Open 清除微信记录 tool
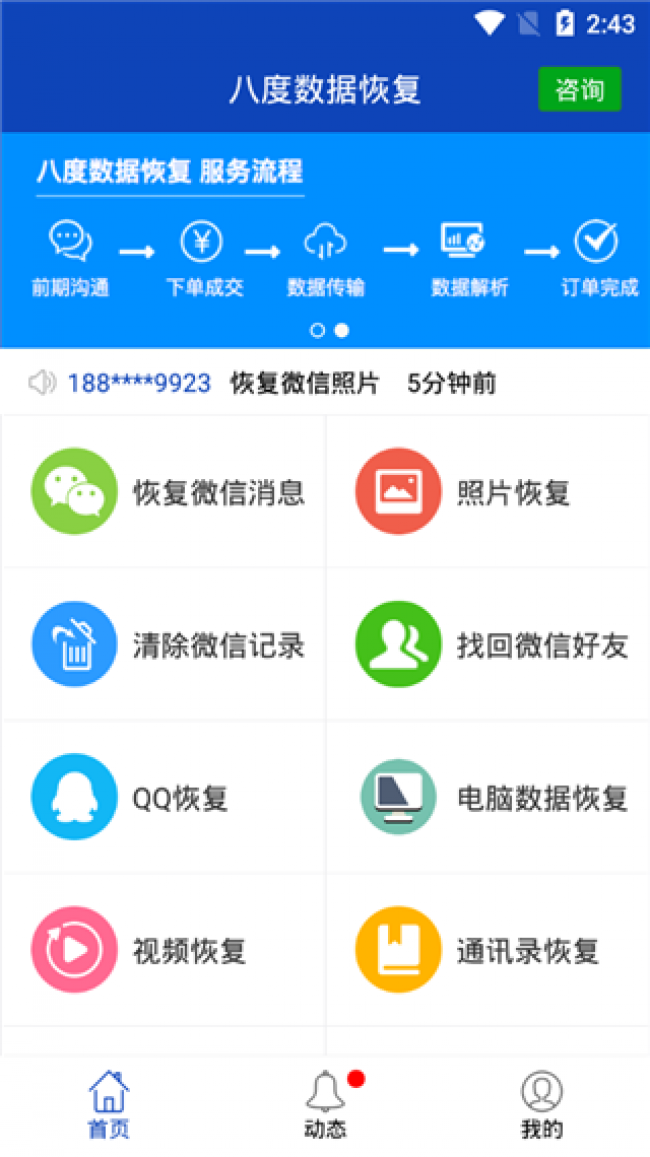The width and height of the screenshot is (650, 1157). (x=165, y=645)
